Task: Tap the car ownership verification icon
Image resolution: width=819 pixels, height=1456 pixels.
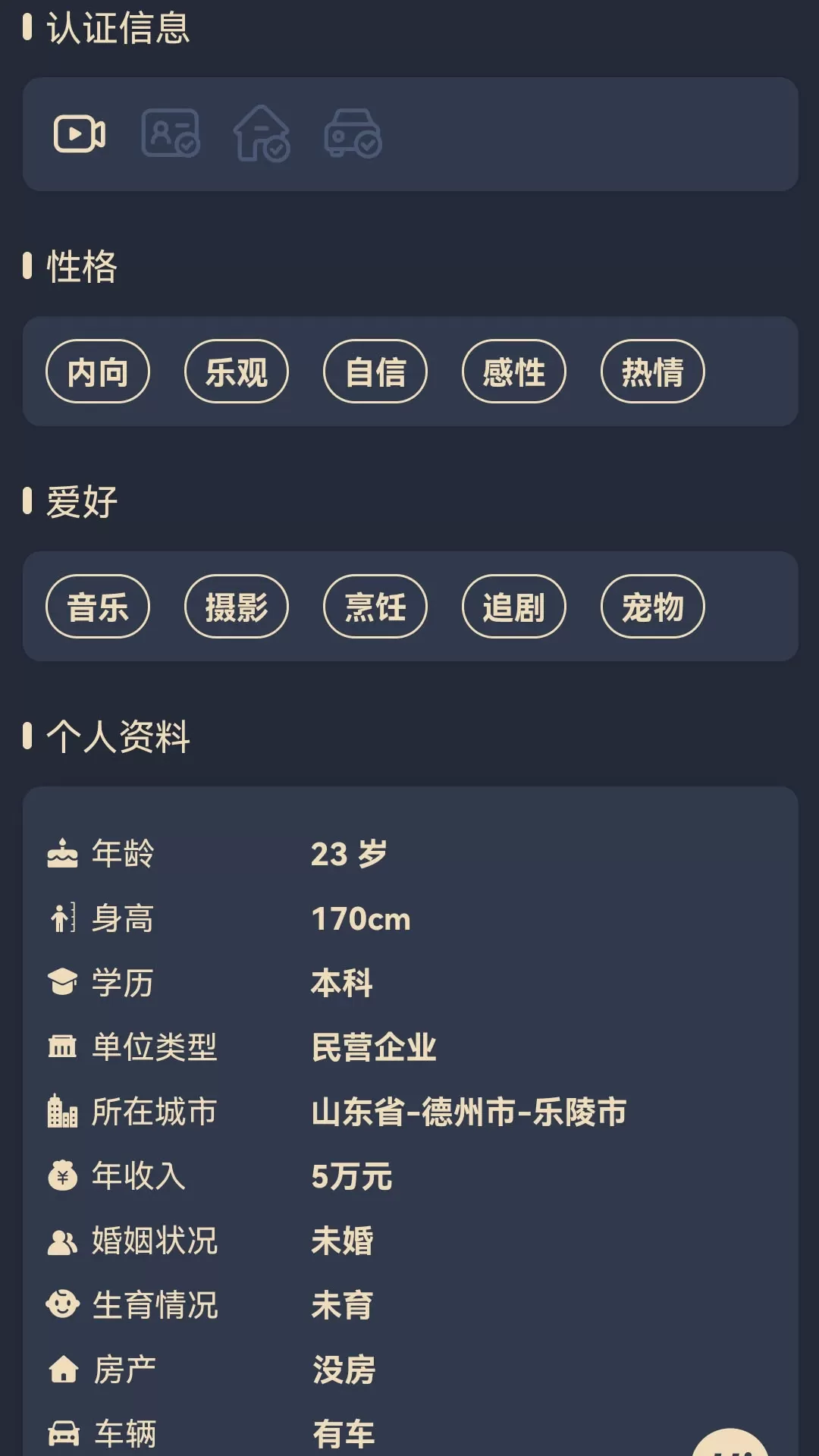Action: [353, 133]
